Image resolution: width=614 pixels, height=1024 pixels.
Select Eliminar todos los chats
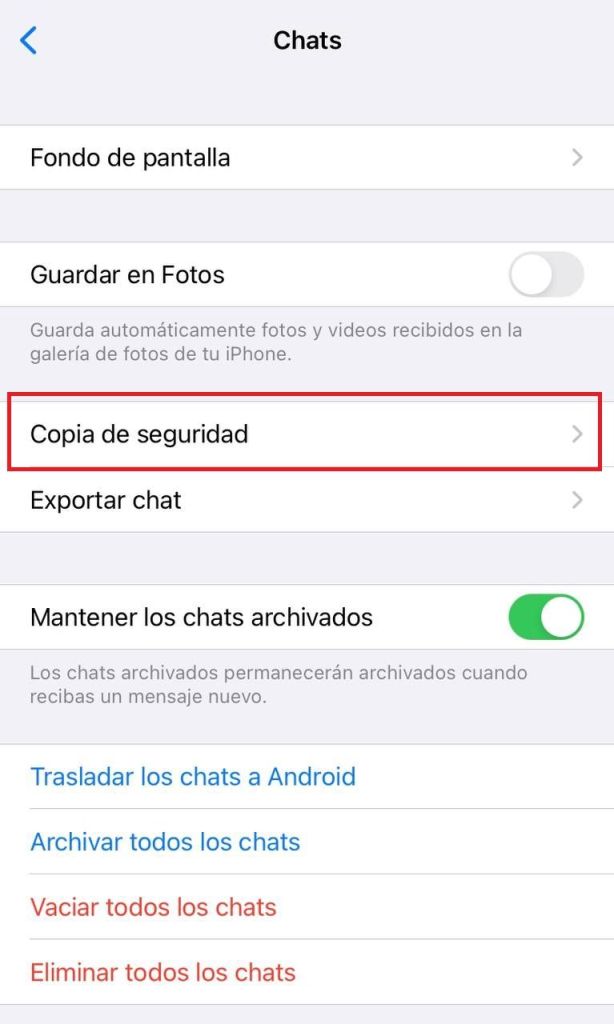pos(163,972)
